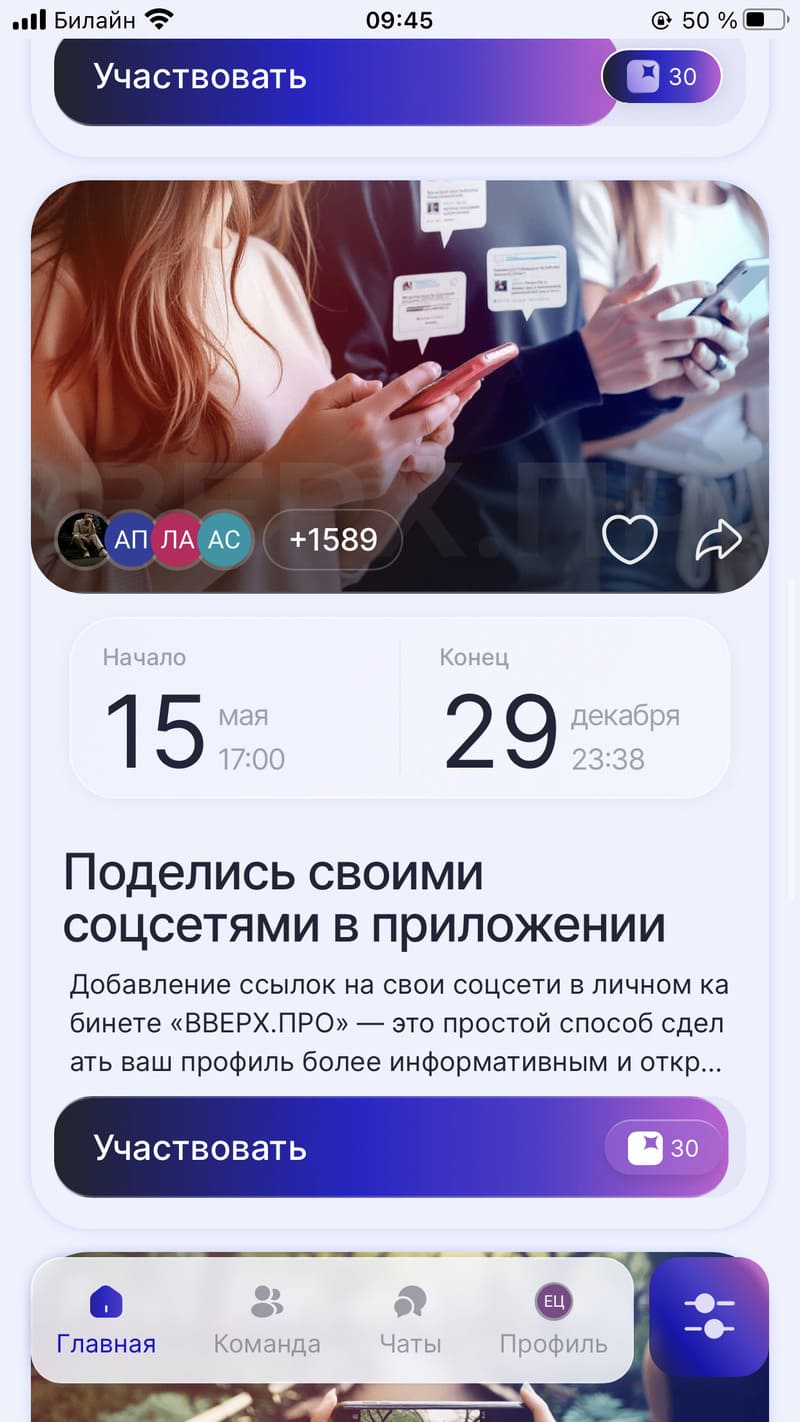
Task: Tap Участвовать under Поделись своими соцсетями
Action: (x=390, y=1147)
